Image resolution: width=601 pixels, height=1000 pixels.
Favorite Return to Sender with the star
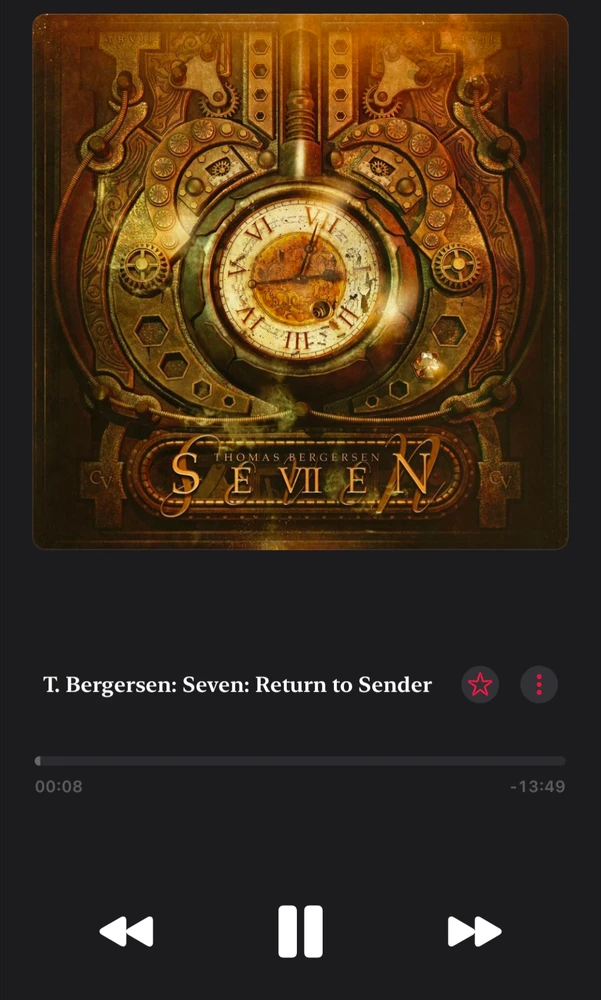pyautogui.click(x=480, y=685)
